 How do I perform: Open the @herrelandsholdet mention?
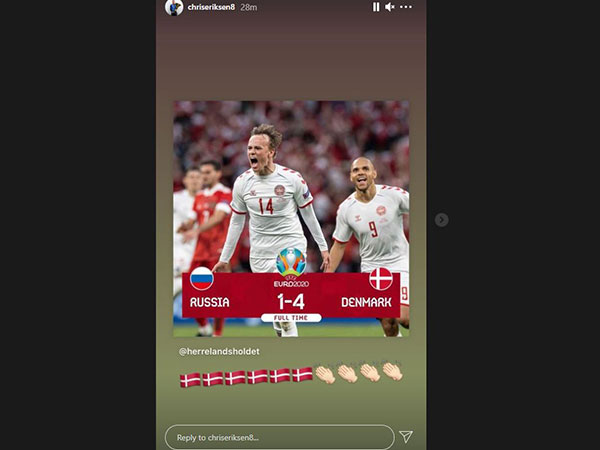[221, 352]
